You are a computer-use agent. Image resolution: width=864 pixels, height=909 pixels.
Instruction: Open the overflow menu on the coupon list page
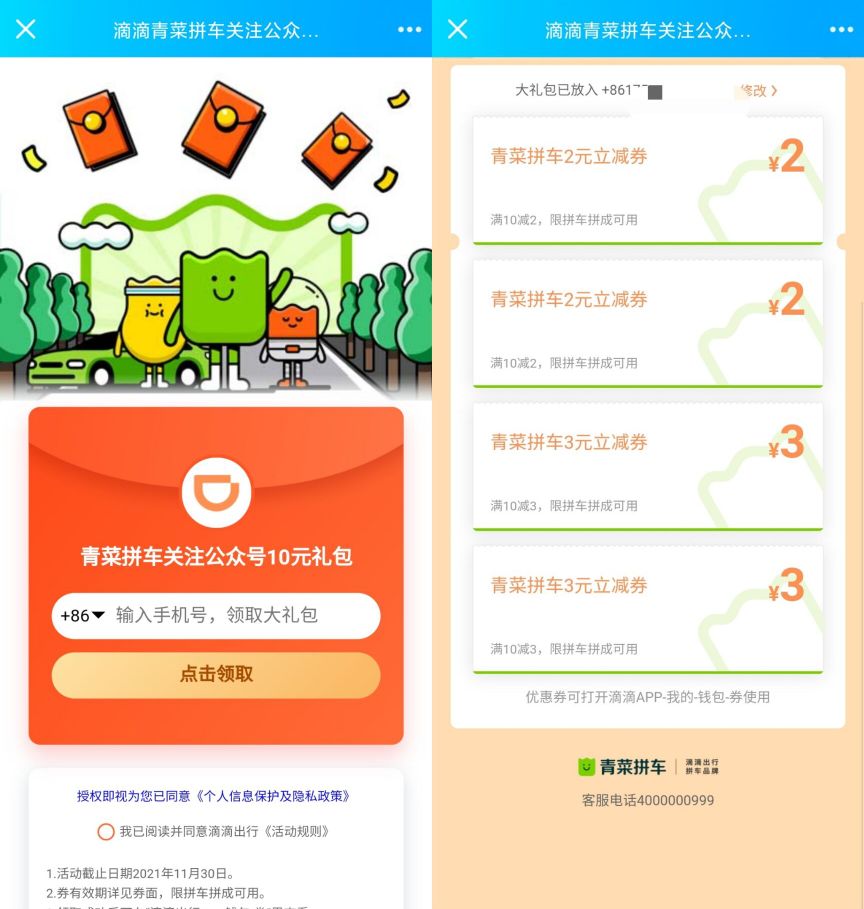tap(841, 30)
